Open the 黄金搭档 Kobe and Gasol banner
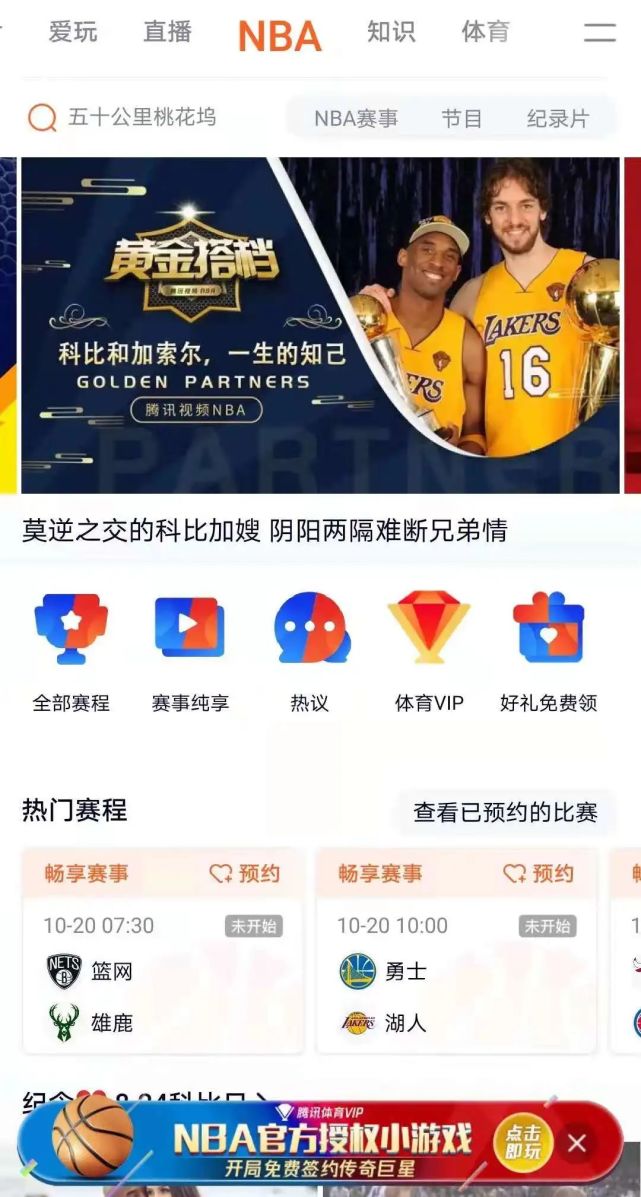641x1197 pixels. [x=320, y=325]
